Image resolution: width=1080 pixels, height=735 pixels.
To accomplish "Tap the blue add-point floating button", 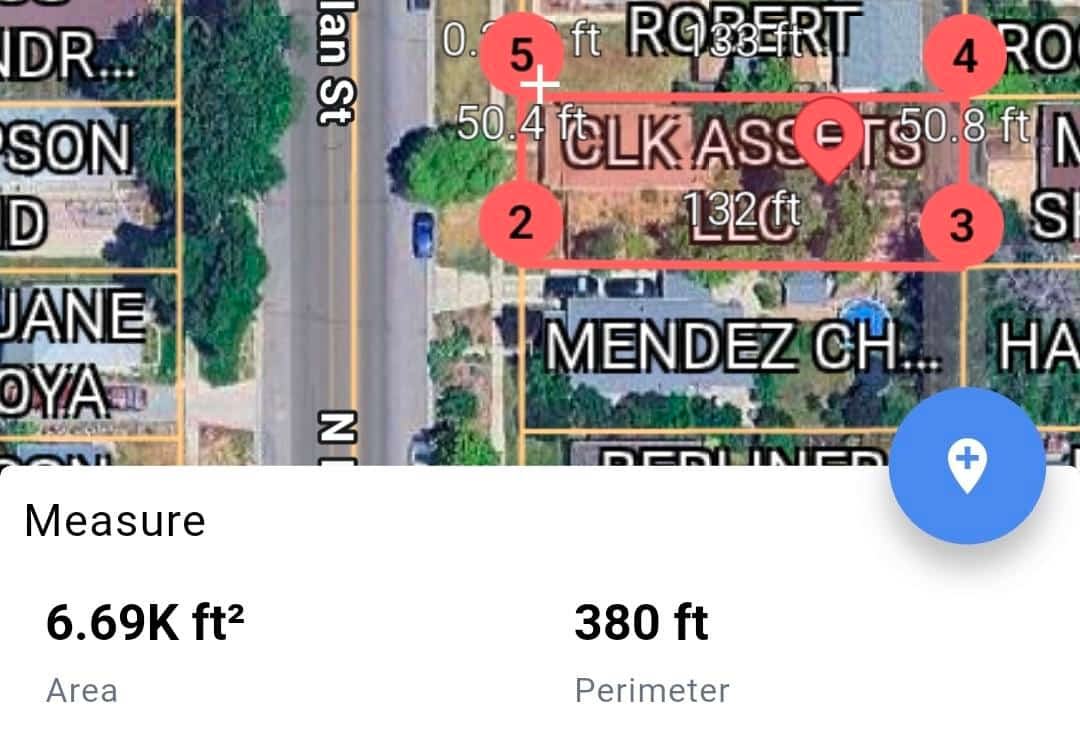I will pyautogui.click(x=966, y=466).
